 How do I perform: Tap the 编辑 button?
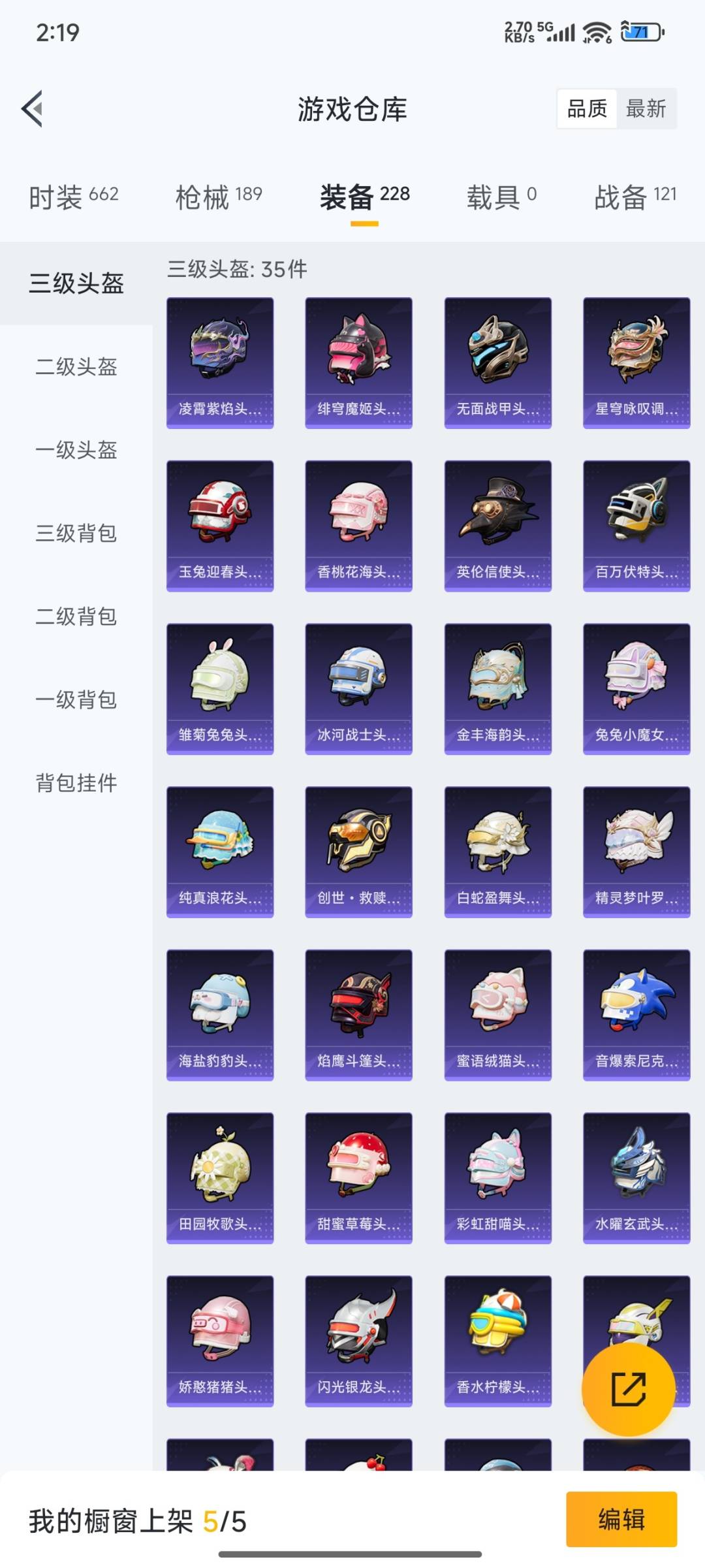621,1519
